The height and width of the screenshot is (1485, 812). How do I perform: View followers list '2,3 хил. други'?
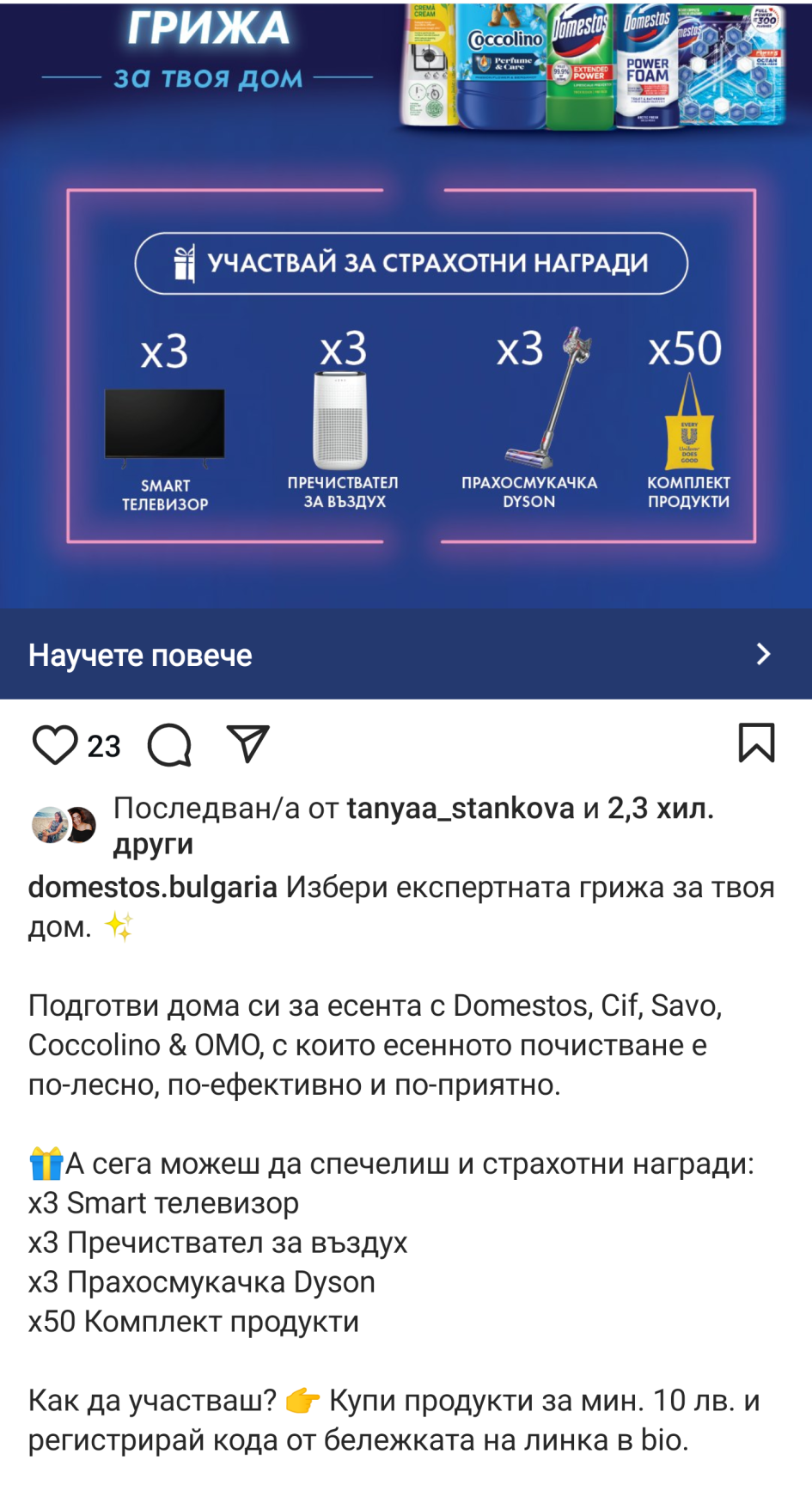click(x=659, y=809)
